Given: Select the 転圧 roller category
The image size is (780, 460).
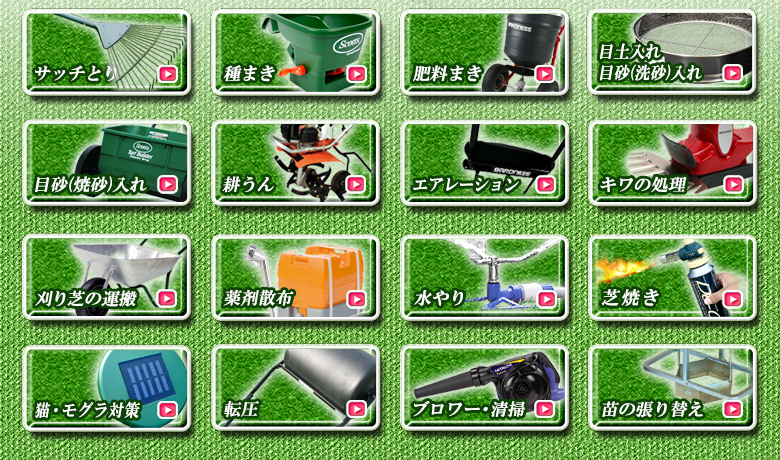Looking at the screenshot, I should pos(295,389).
